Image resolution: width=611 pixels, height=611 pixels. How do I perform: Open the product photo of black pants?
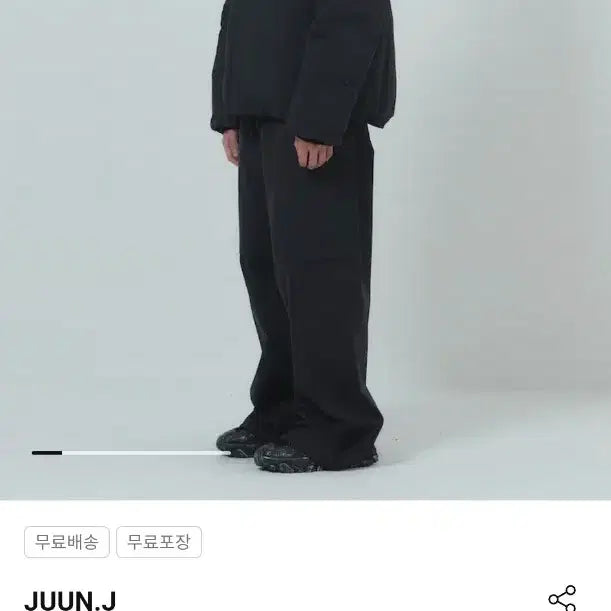point(305,250)
